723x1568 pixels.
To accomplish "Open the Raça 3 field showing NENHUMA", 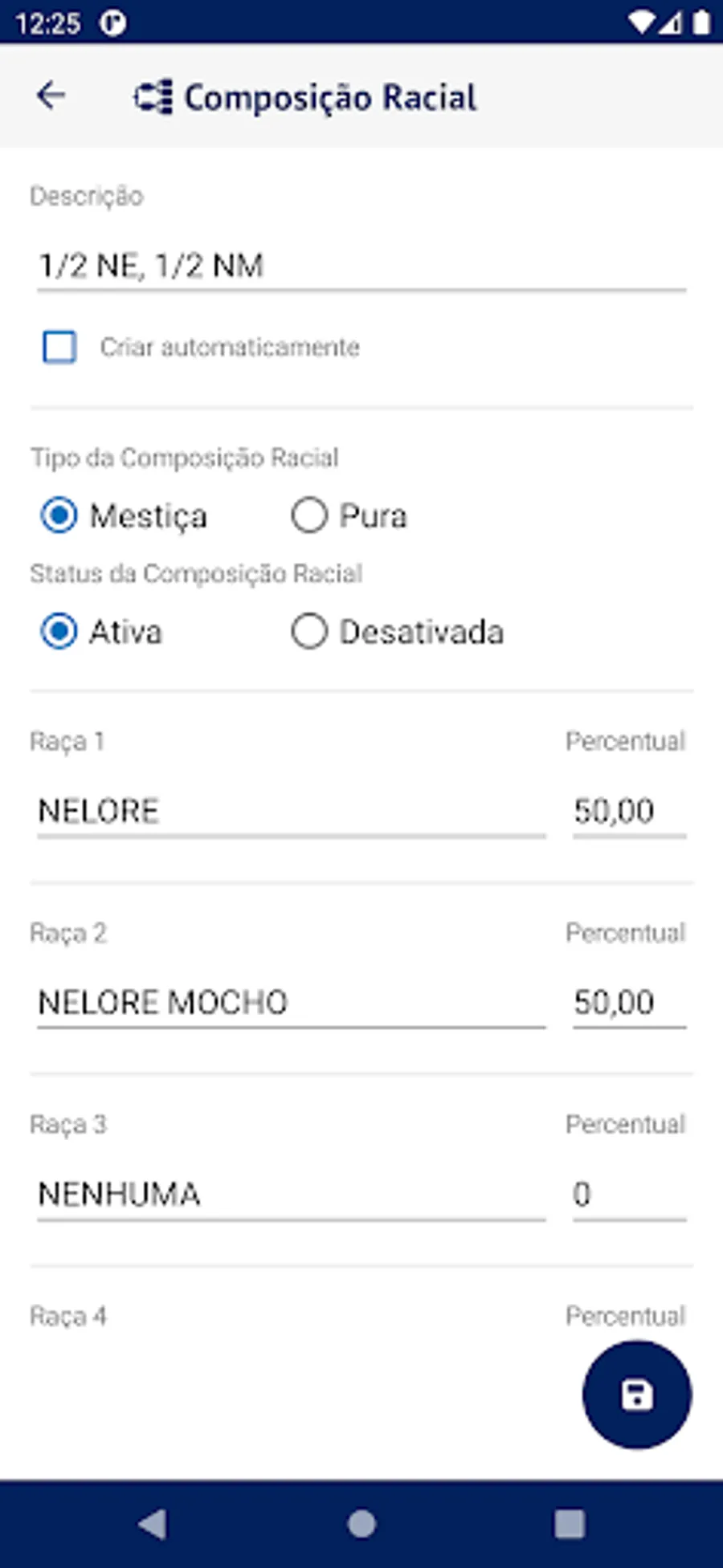I will click(x=291, y=1194).
